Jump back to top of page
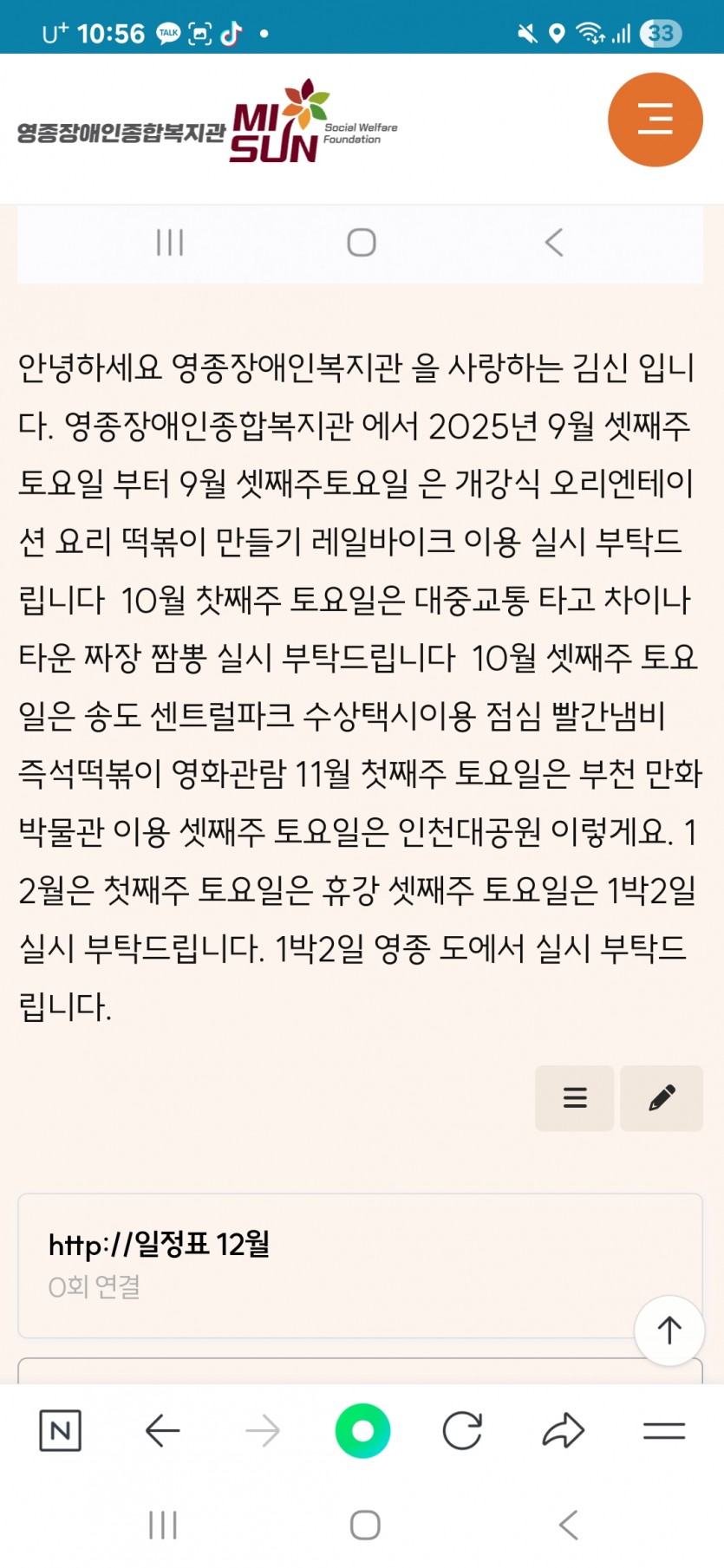Screen dimensions: 724x1568 coord(669,1330)
